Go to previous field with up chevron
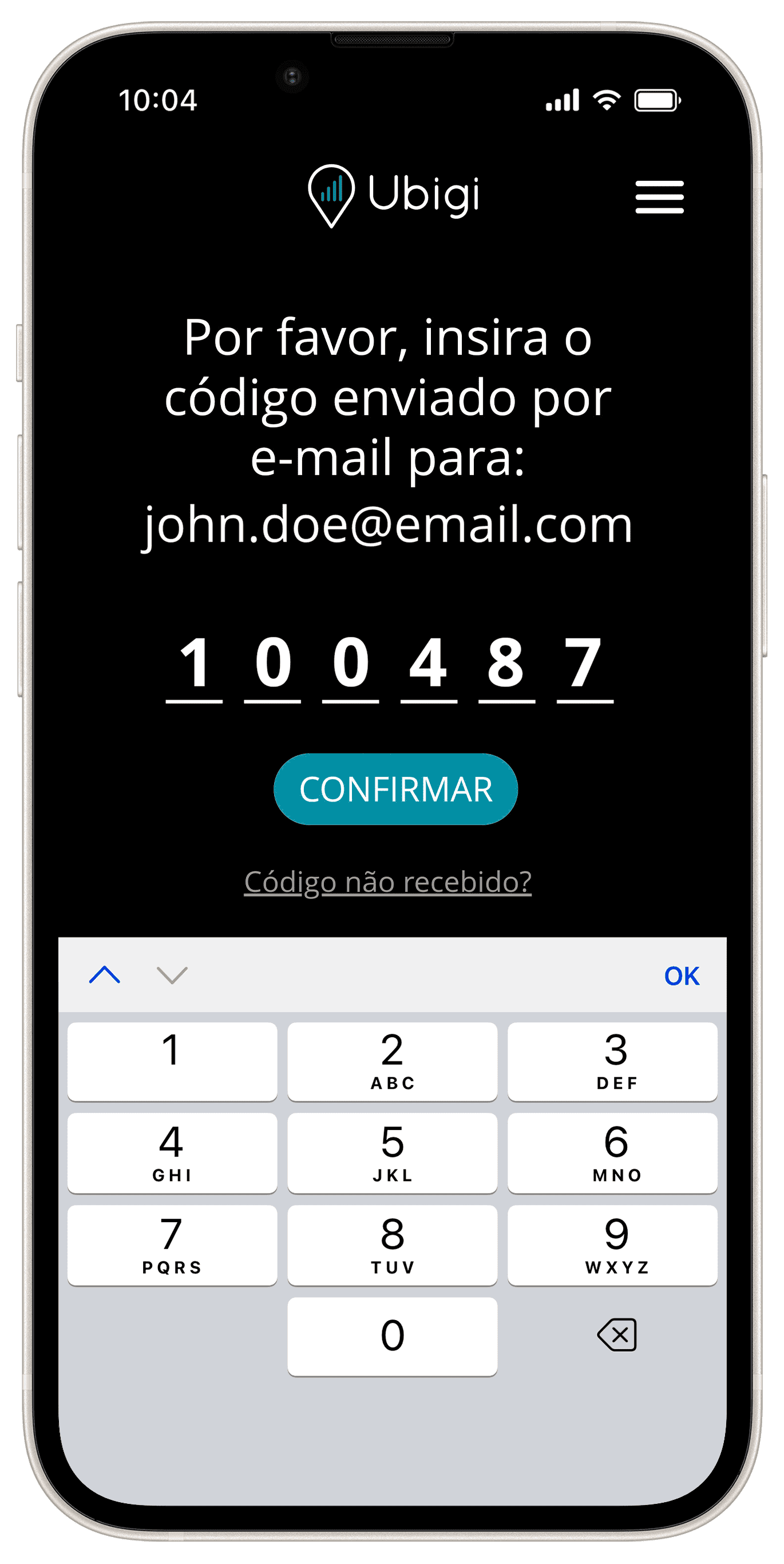This screenshot has height=1564, width=784. [x=104, y=975]
